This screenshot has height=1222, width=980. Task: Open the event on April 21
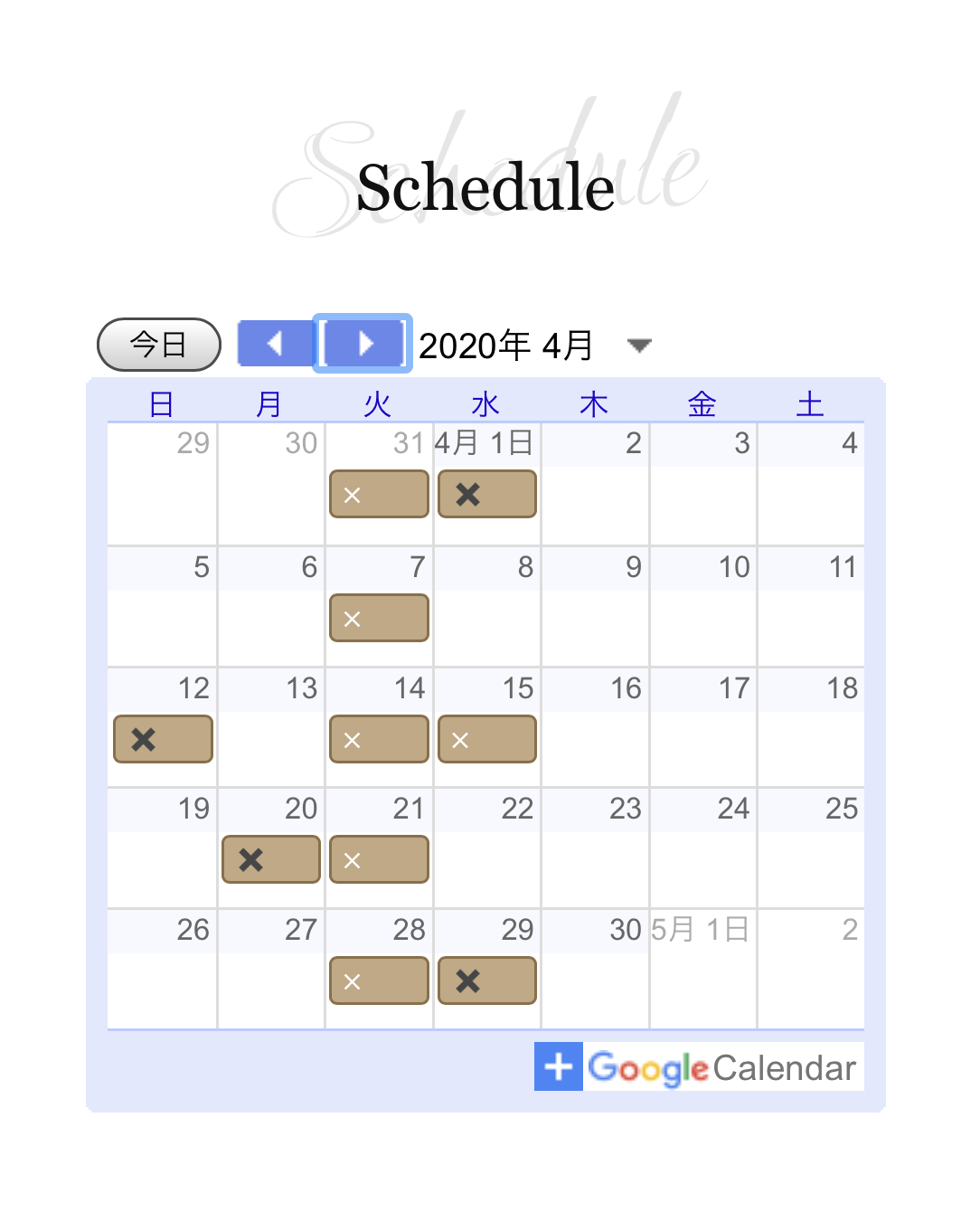(x=379, y=860)
